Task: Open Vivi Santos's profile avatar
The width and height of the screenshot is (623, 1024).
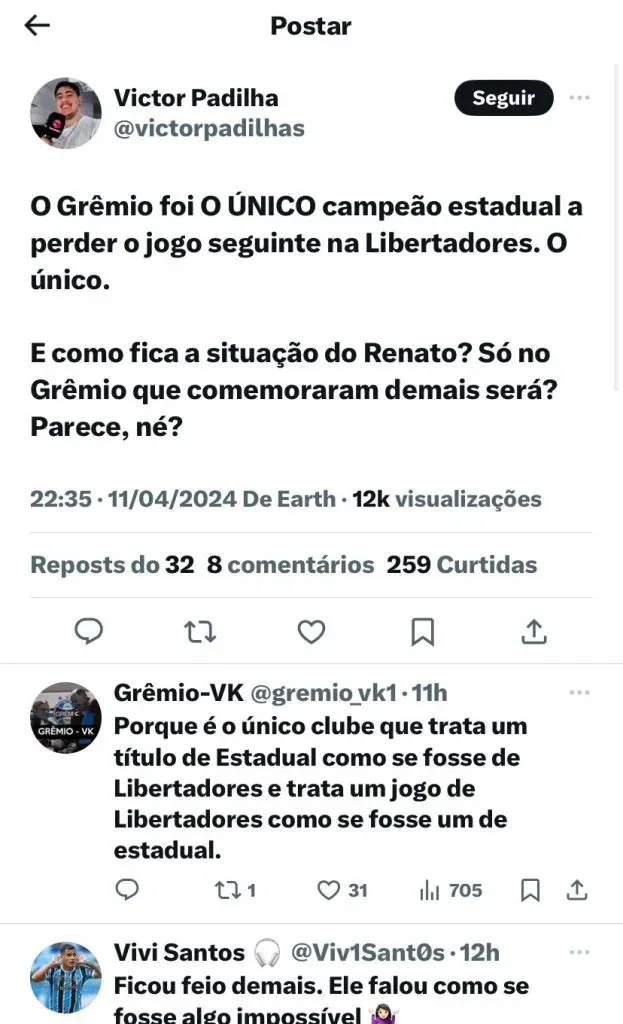Action: click(66, 977)
